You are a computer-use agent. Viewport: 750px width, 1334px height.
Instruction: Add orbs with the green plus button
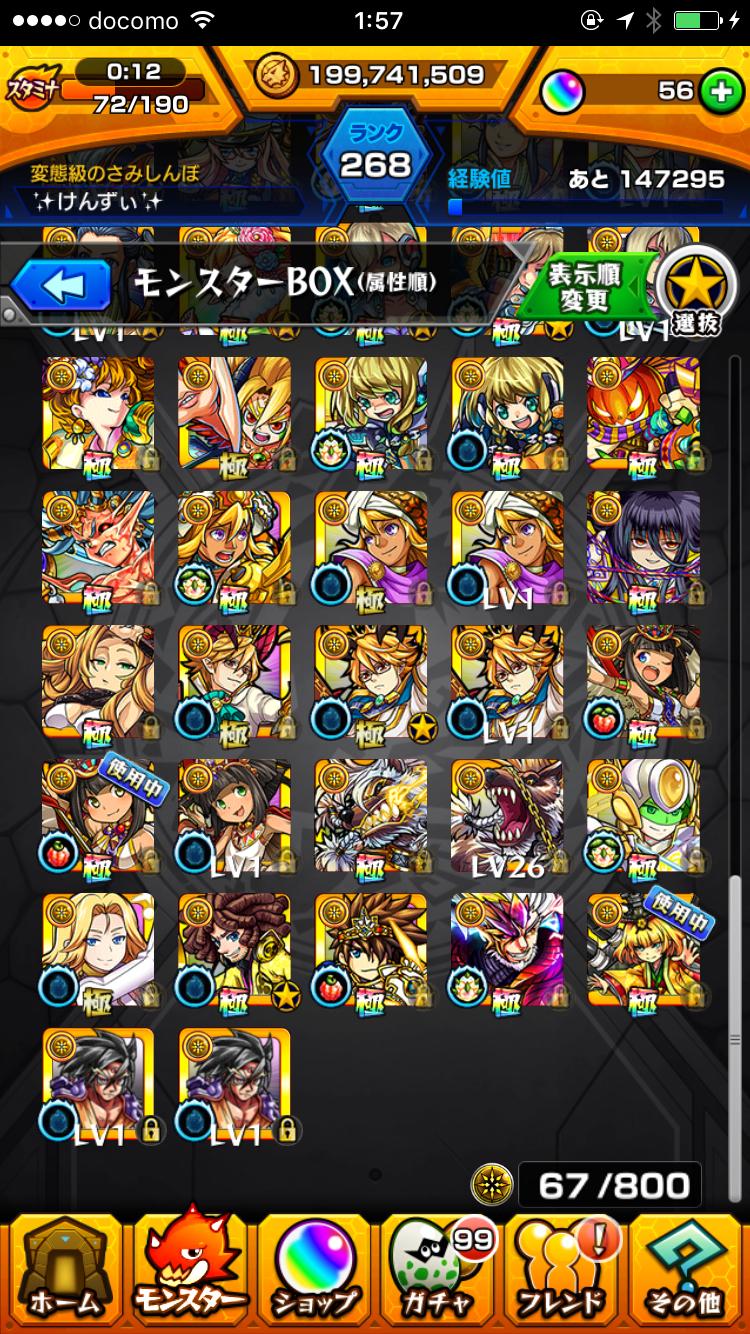click(x=716, y=91)
